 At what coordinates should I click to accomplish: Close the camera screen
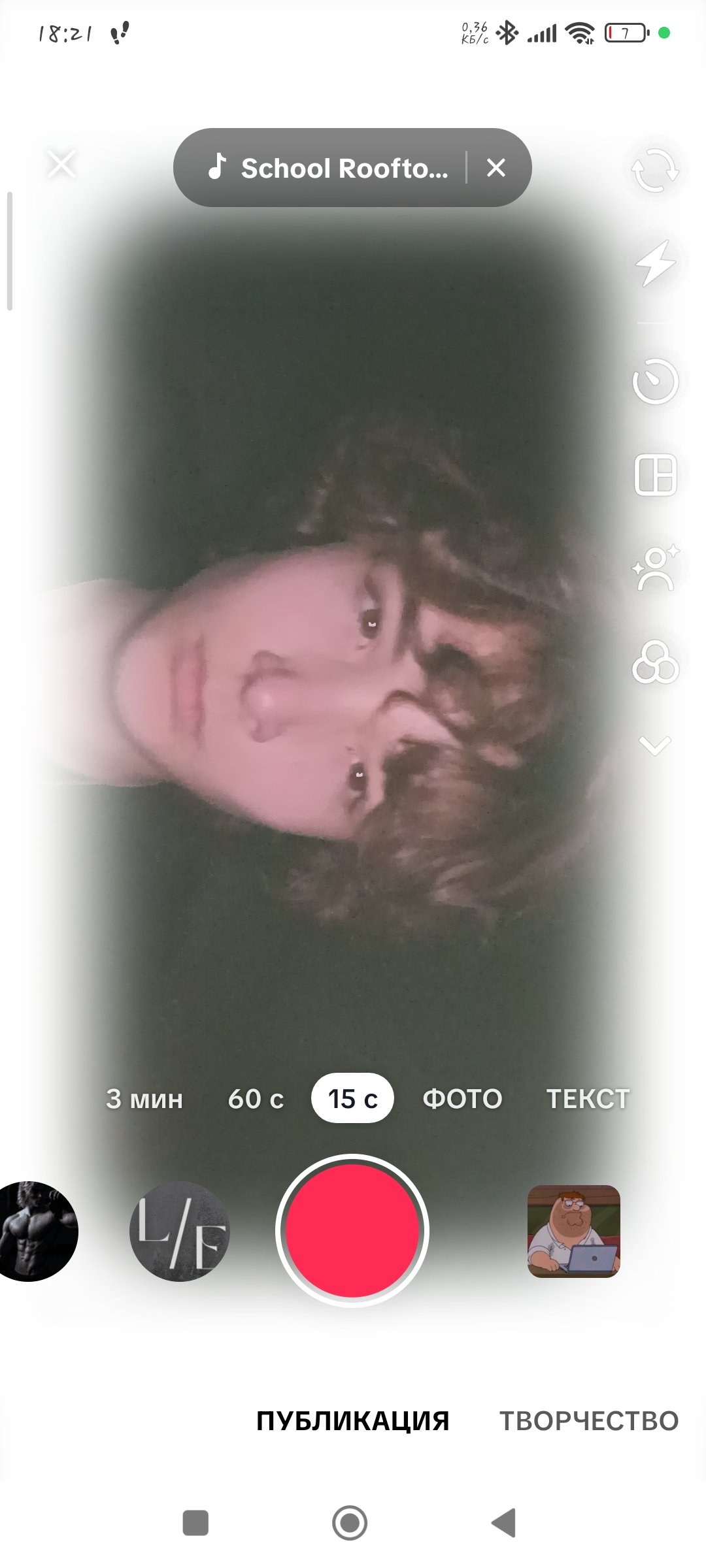coord(62,164)
